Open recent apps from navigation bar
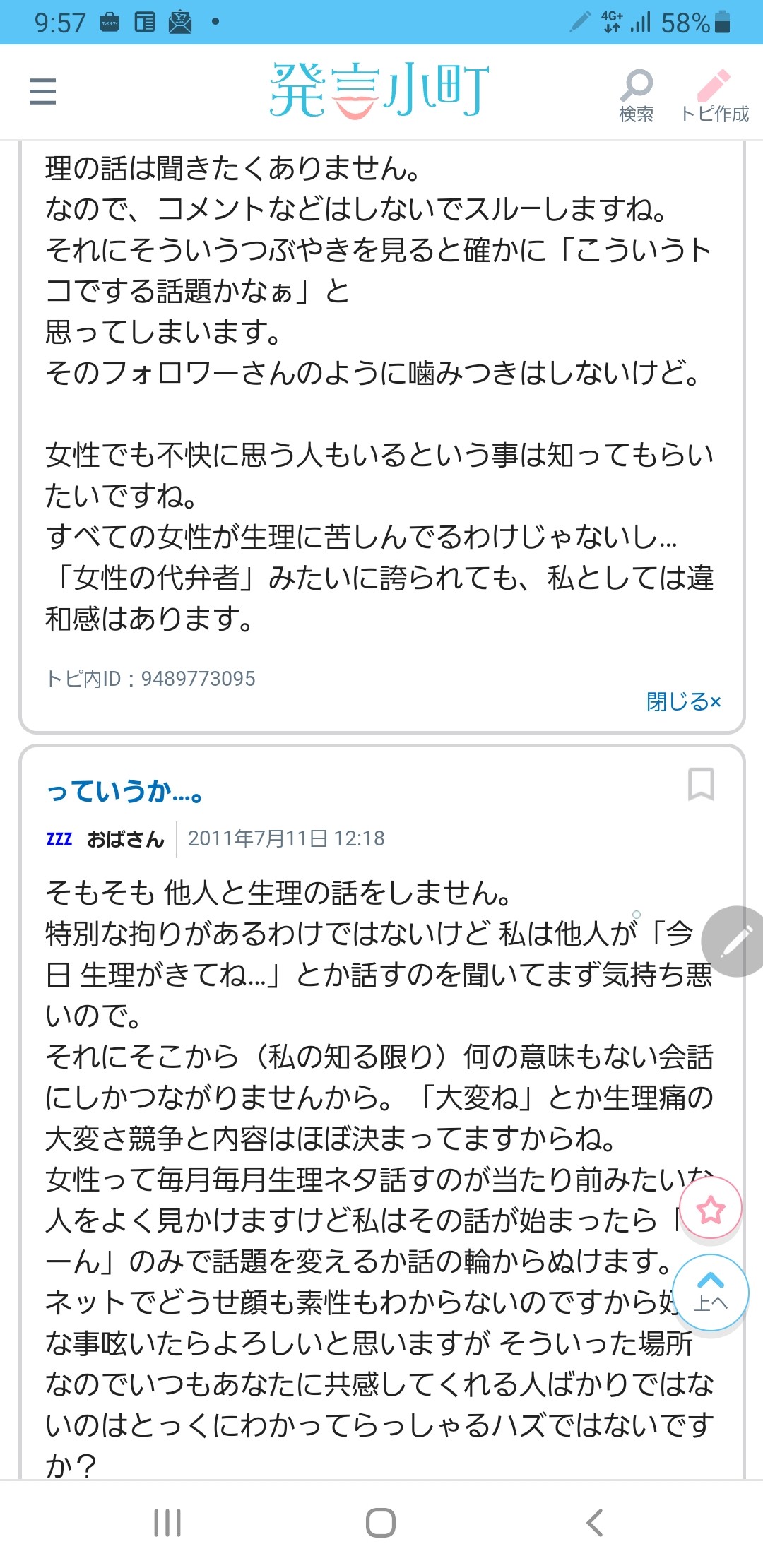This screenshot has height=1568, width=763. coord(167,1523)
